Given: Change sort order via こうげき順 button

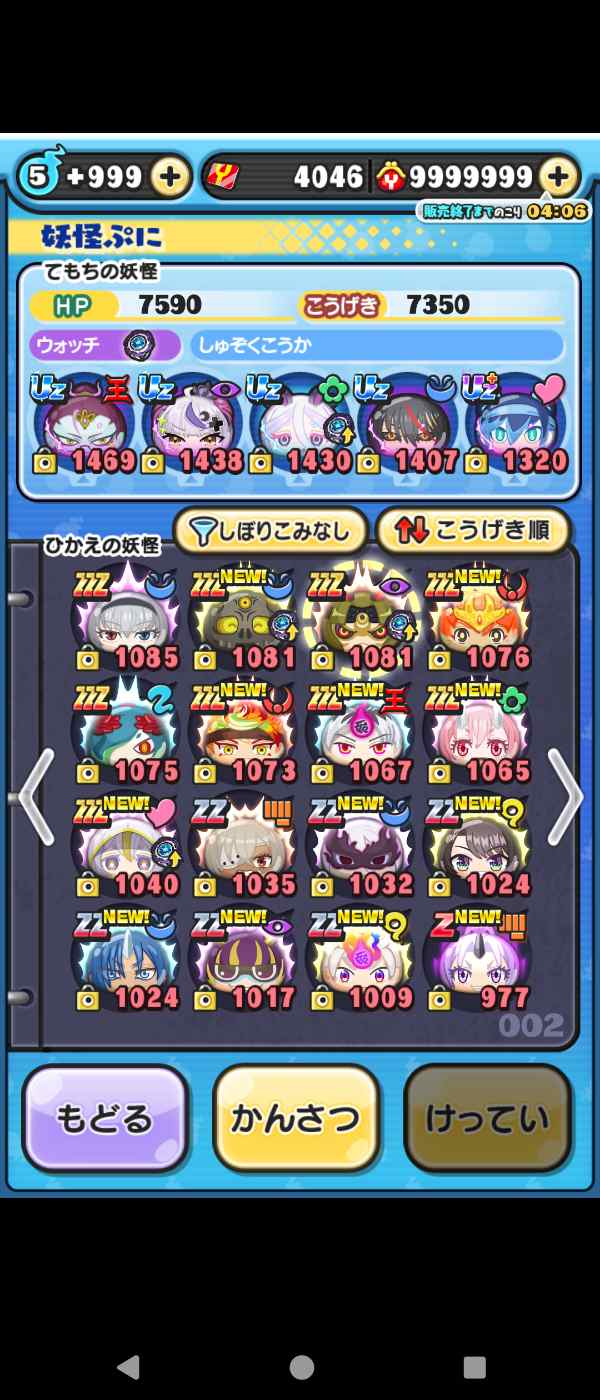Looking at the screenshot, I should 473,532.
